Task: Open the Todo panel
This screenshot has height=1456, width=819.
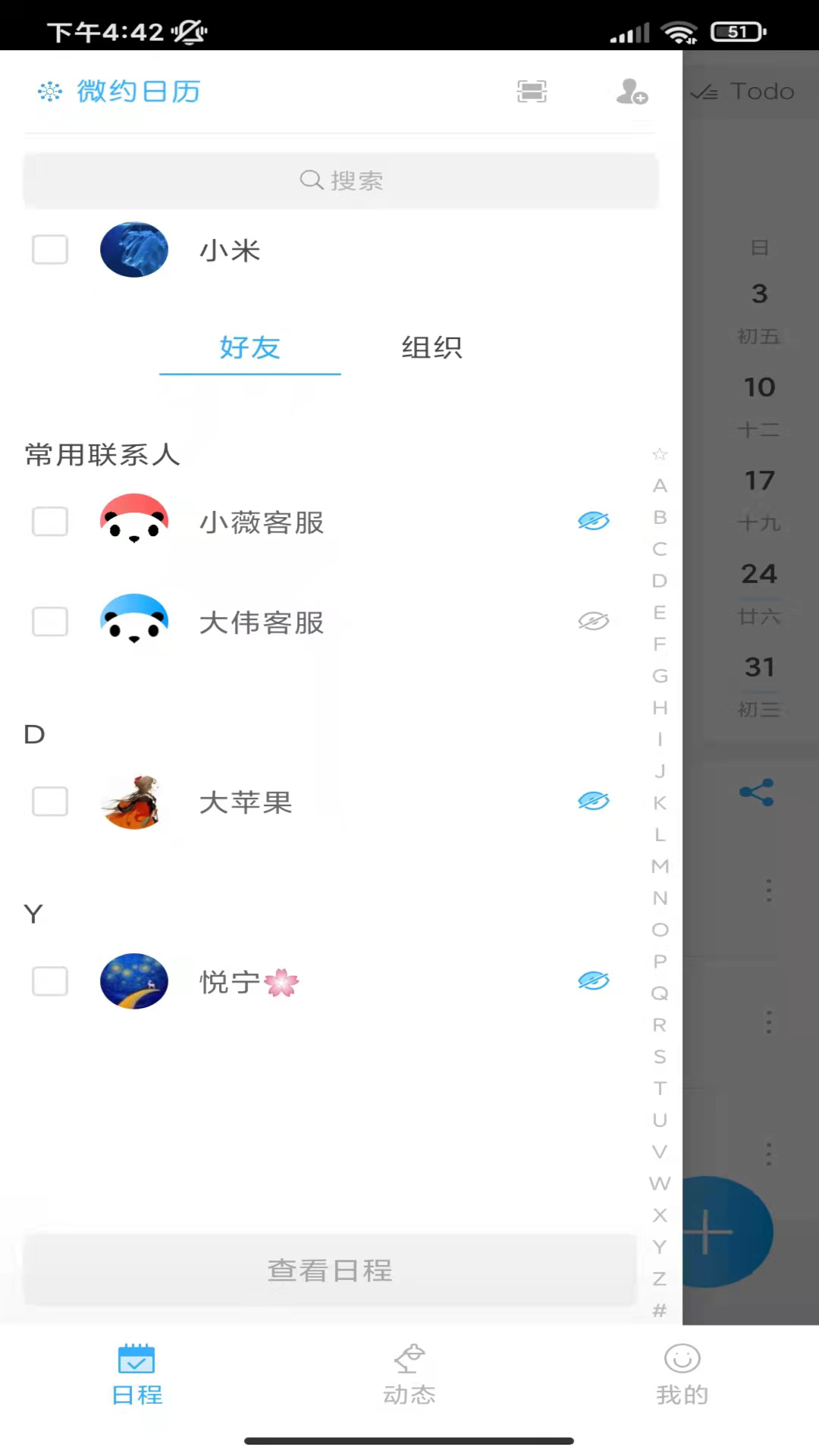Action: 743,91
